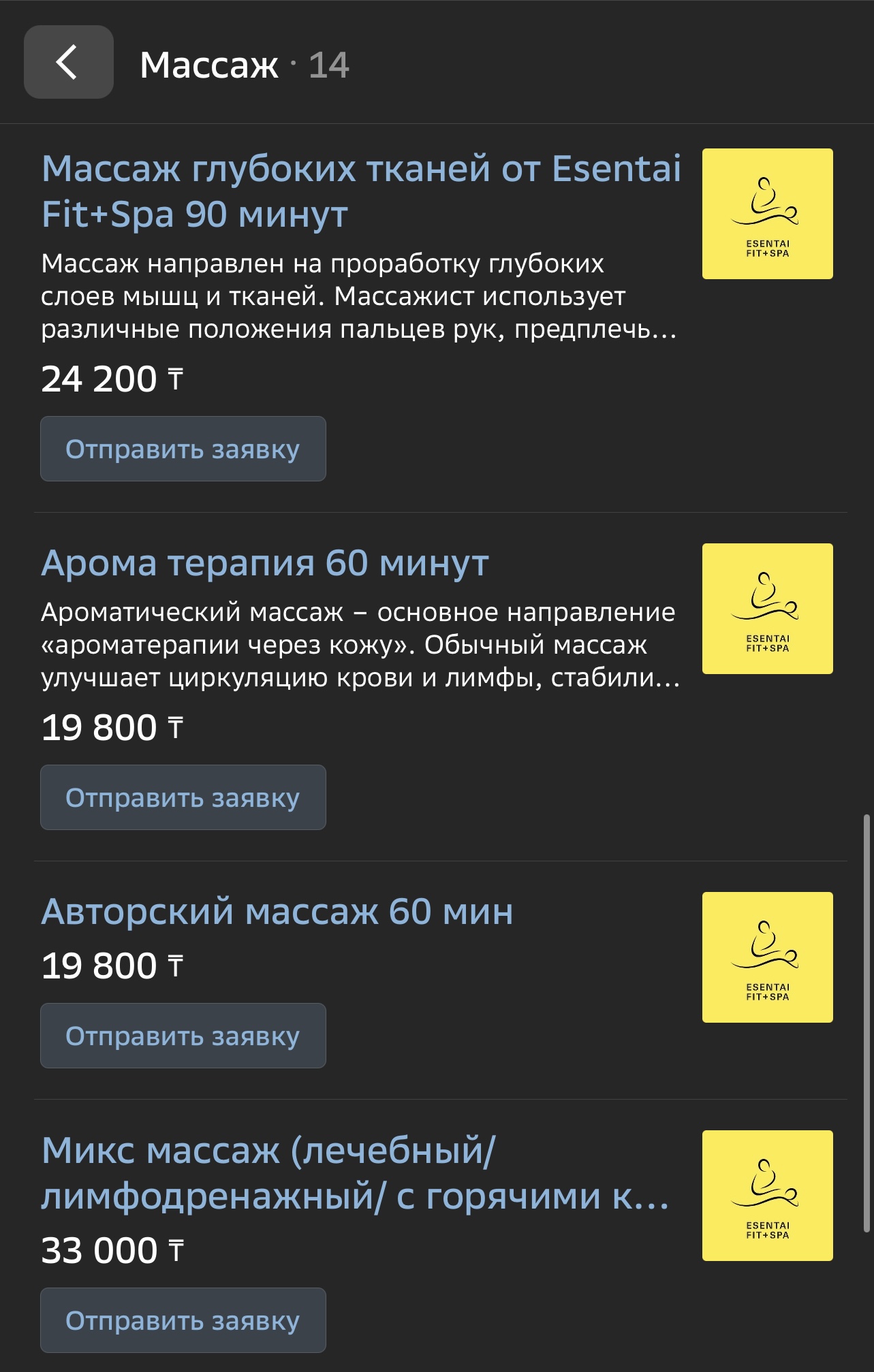Go back from the Массаж list
874x1372 pixels.
68,62
